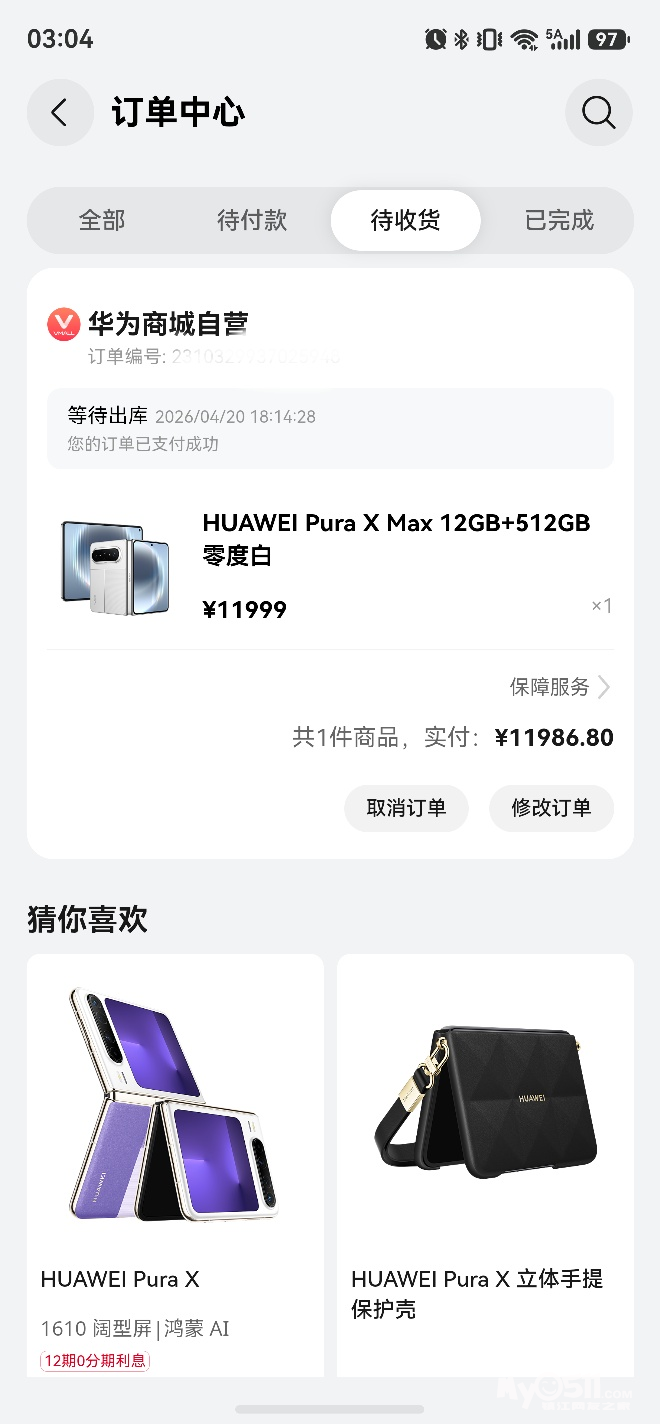
Task: View 等待出库 order status details
Action: 330,429
